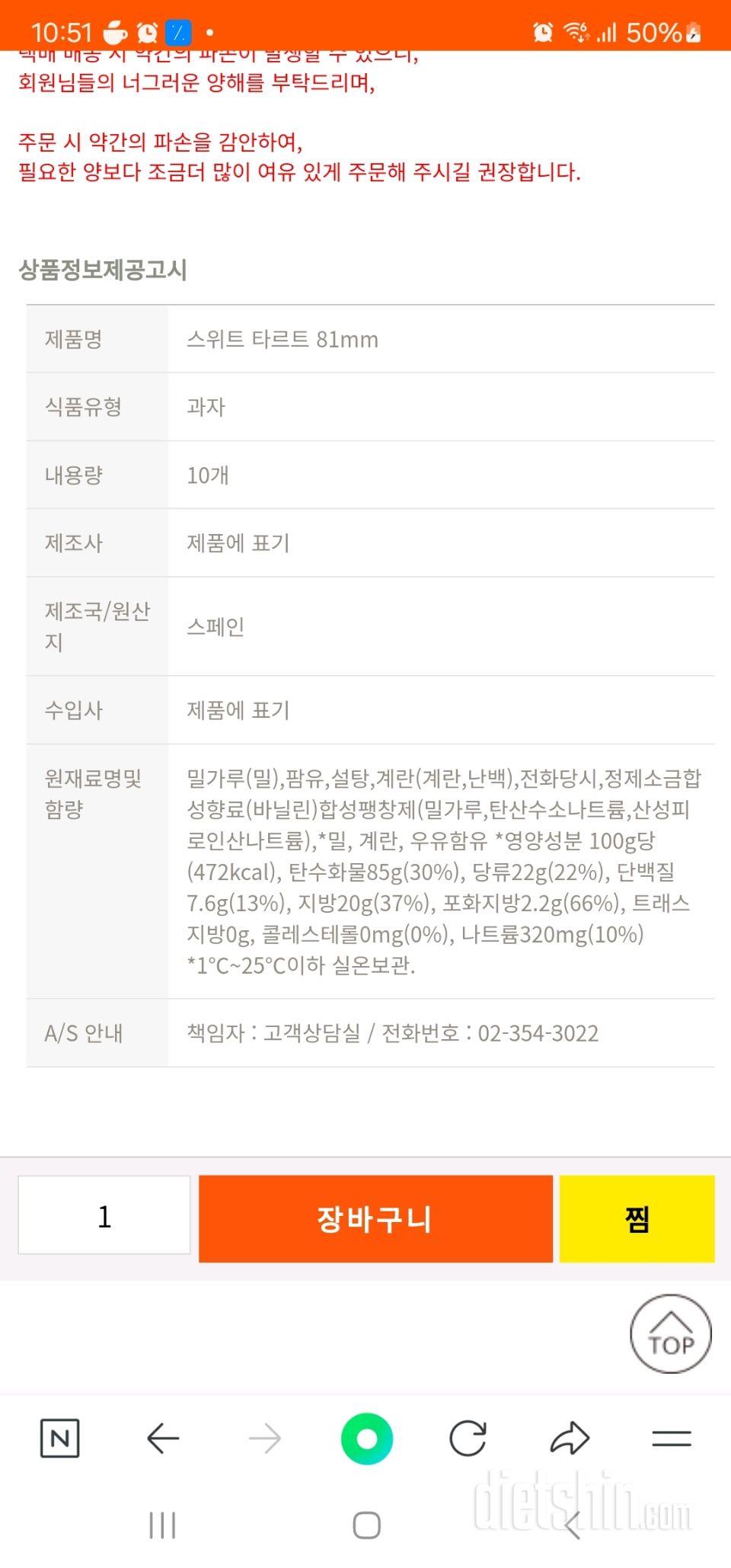Open the browser menu
Image resolution: width=731 pixels, height=1568 pixels.
[x=671, y=1438]
